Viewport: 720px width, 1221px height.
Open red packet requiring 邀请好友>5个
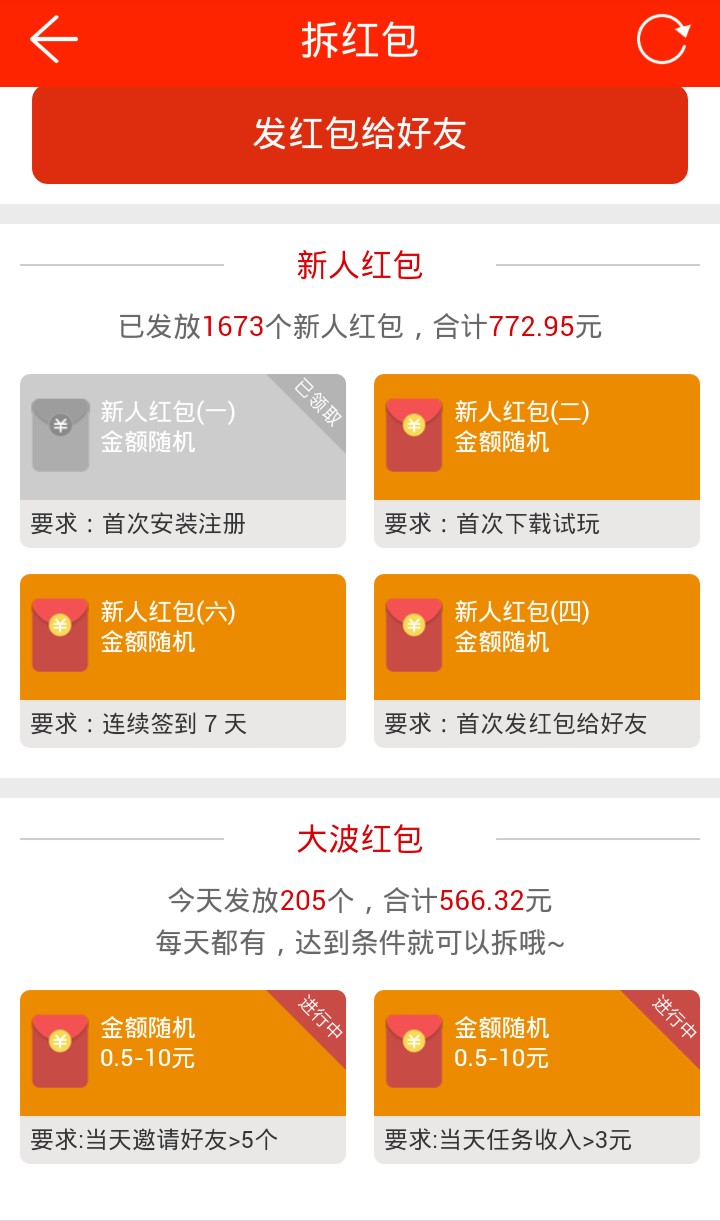coord(183,1077)
